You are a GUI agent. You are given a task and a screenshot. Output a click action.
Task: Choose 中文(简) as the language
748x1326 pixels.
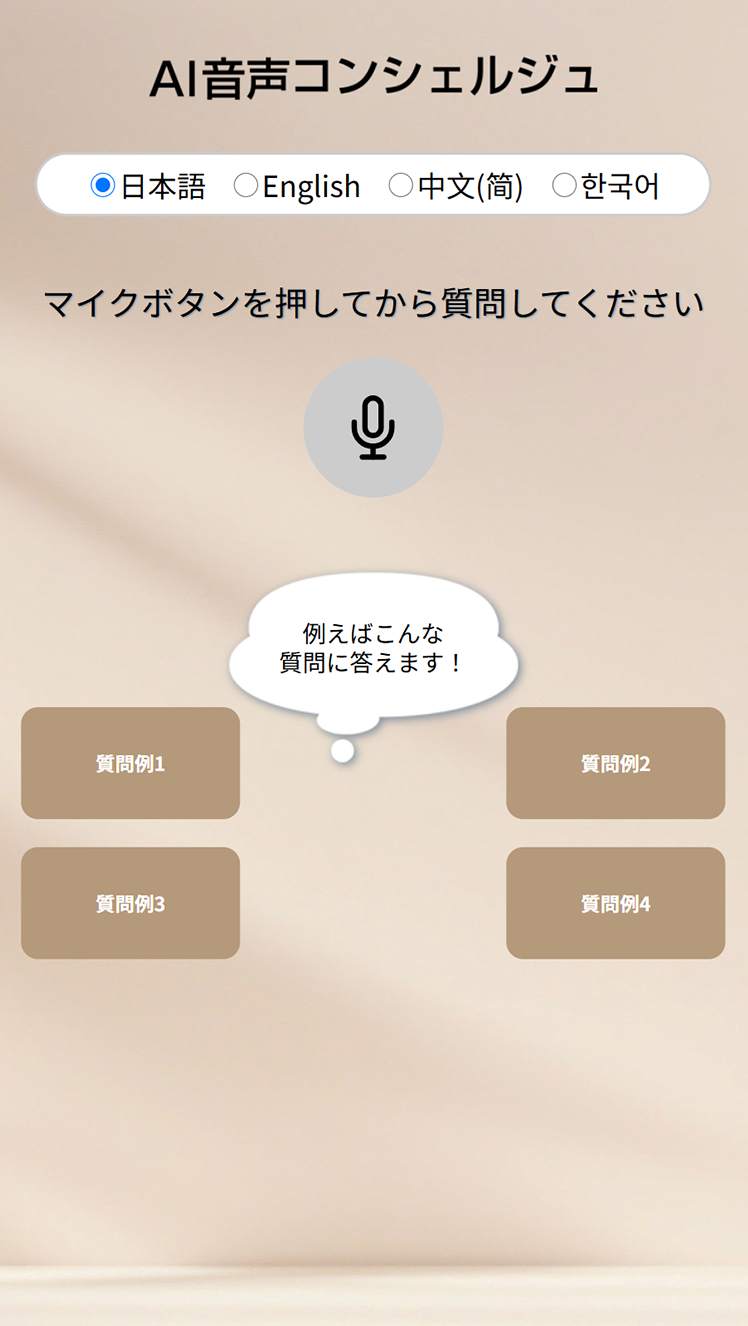401,186
